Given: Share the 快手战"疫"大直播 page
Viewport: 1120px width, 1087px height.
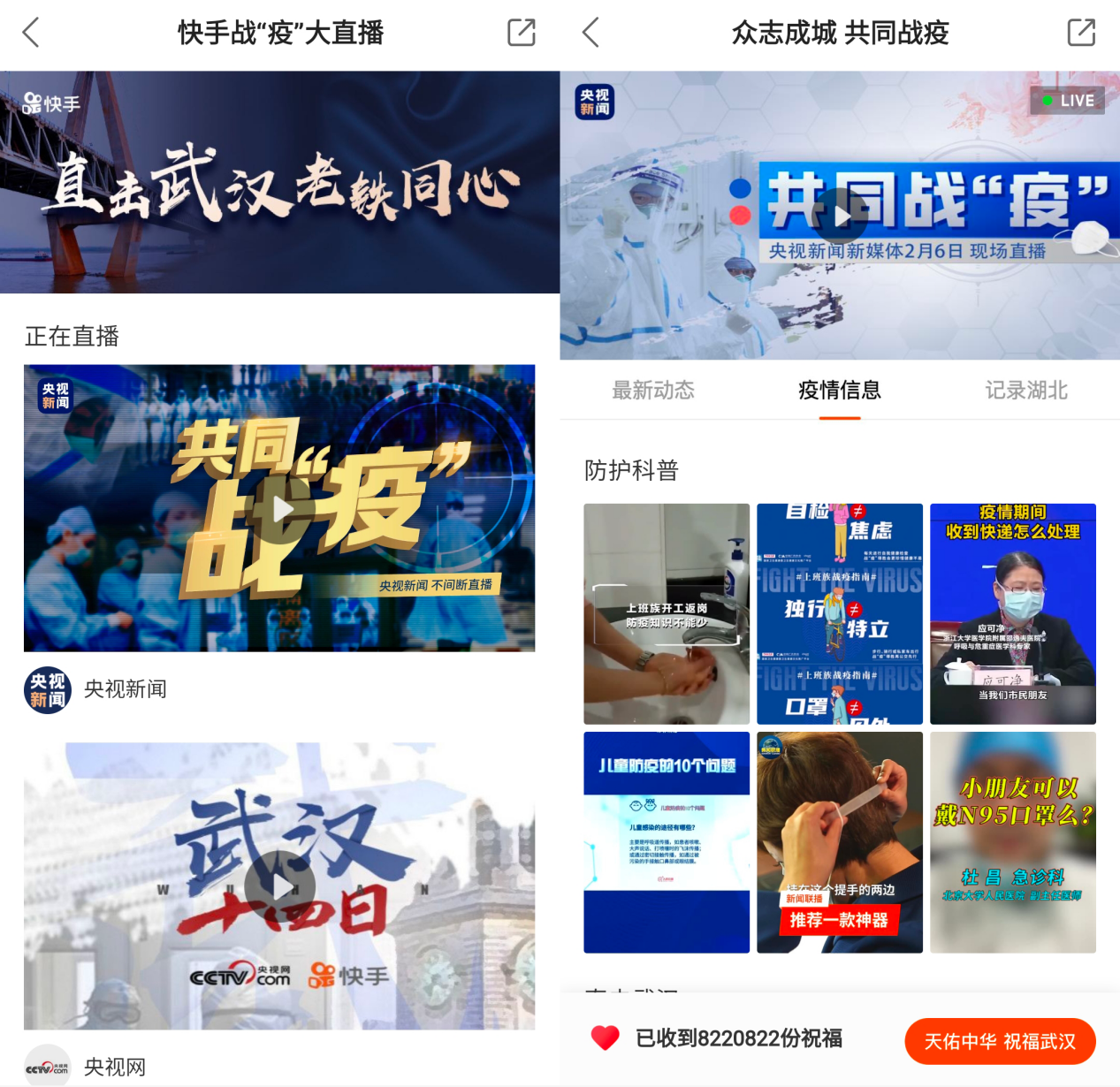Looking at the screenshot, I should (521, 33).
